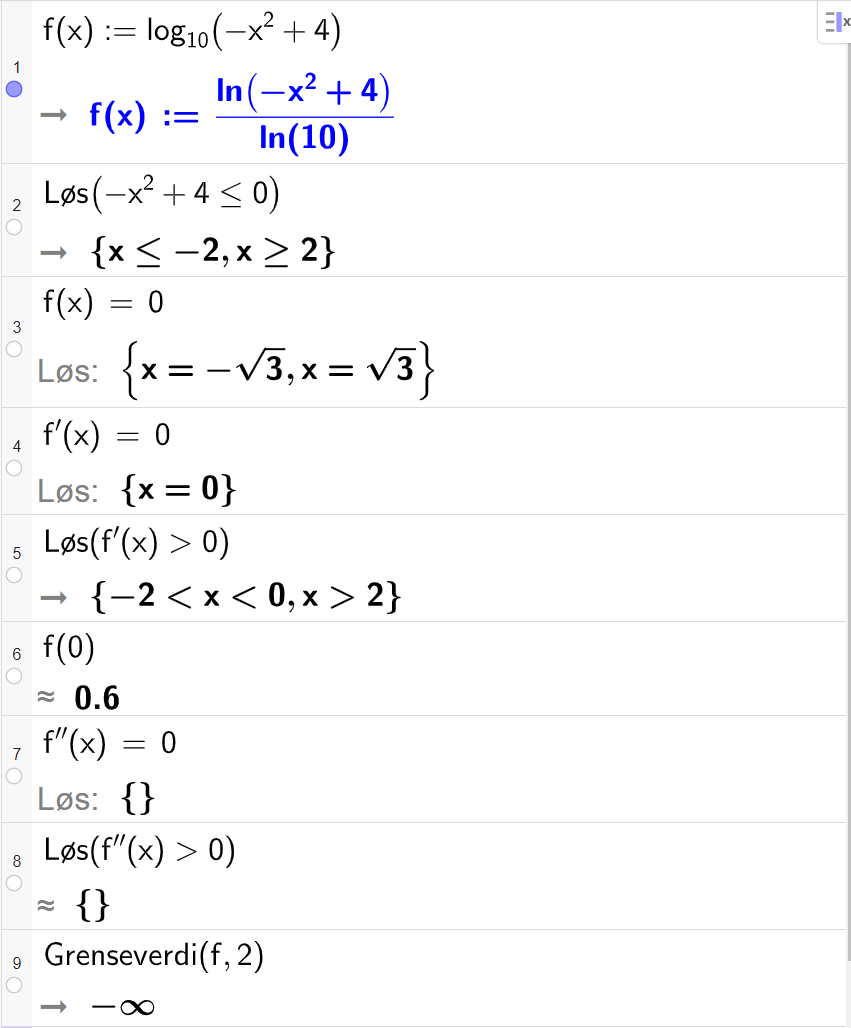The image size is (851, 1028).
Task: Hide f(x) by clicking row 1's blue circle
Action: click(14, 89)
